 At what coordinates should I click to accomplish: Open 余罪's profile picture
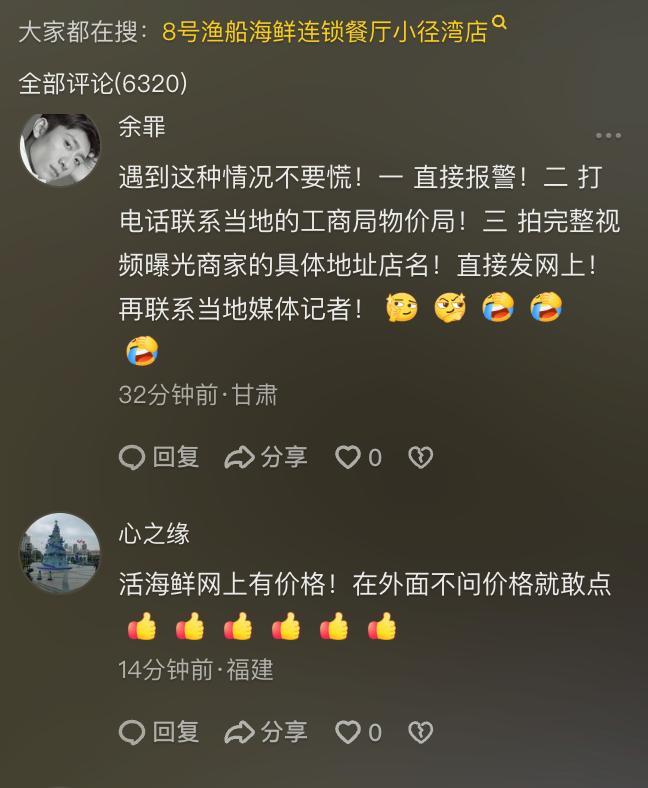pos(60,147)
